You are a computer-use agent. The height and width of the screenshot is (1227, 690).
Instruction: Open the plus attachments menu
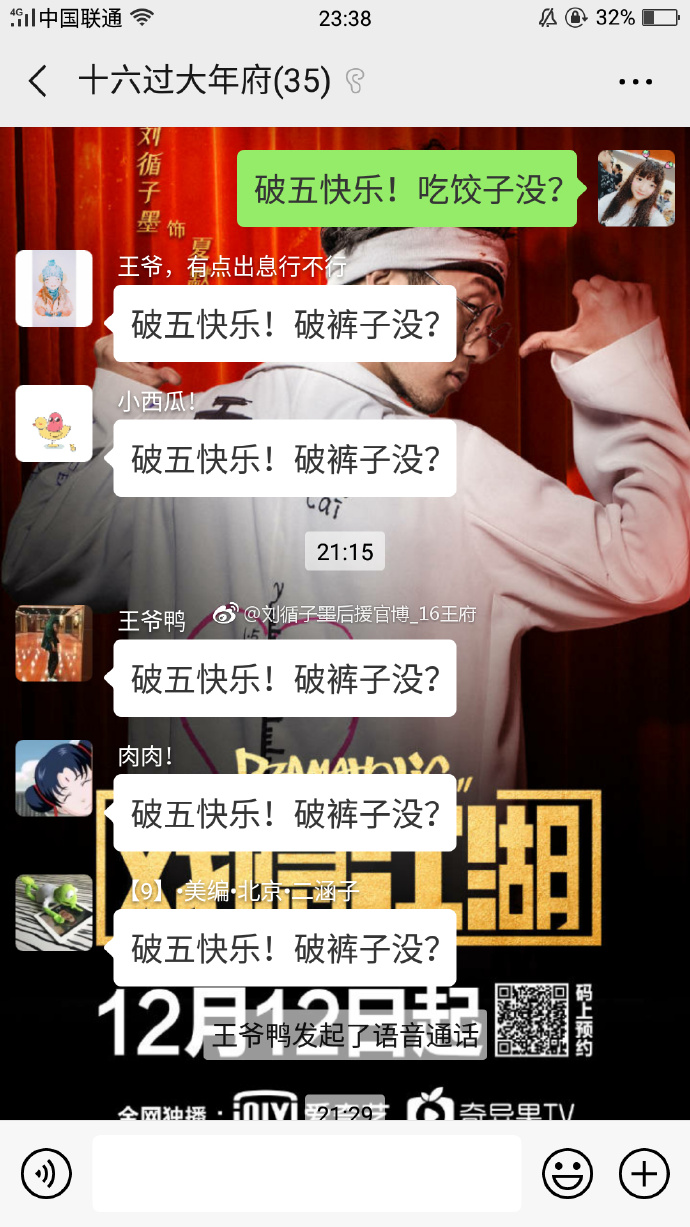pos(643,1173)
